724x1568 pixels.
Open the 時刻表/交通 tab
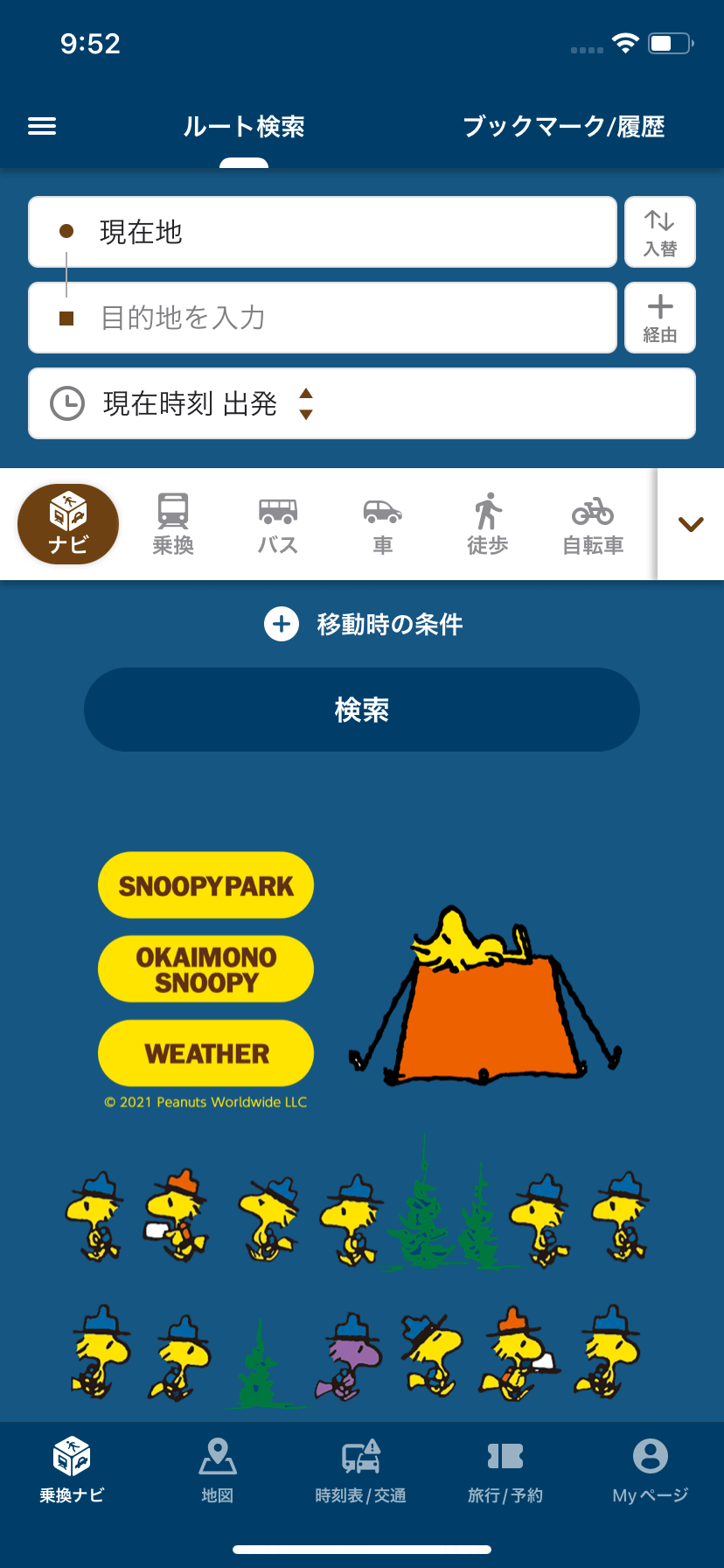(x=361, y=1470)
